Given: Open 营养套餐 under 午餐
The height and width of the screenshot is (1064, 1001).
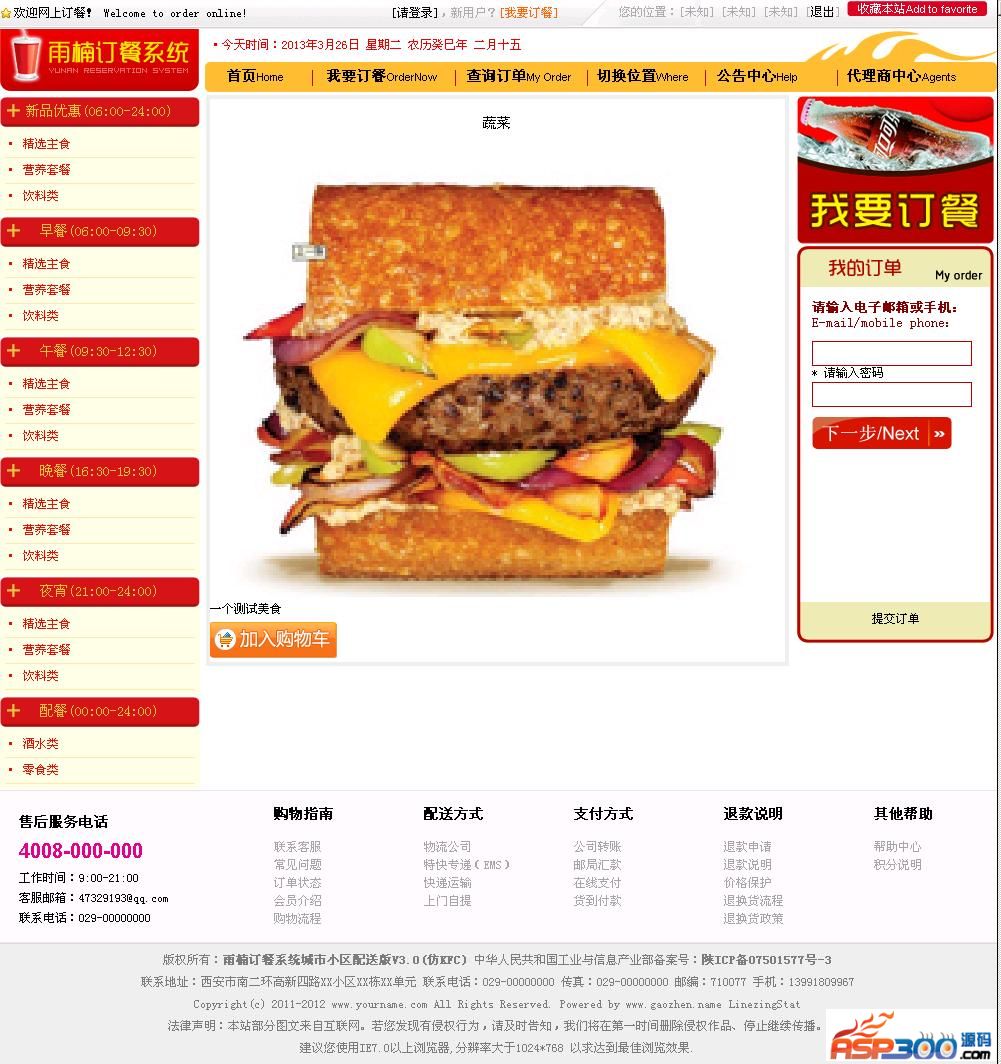Looking at the screenshot, I should (x=46, y=410).
